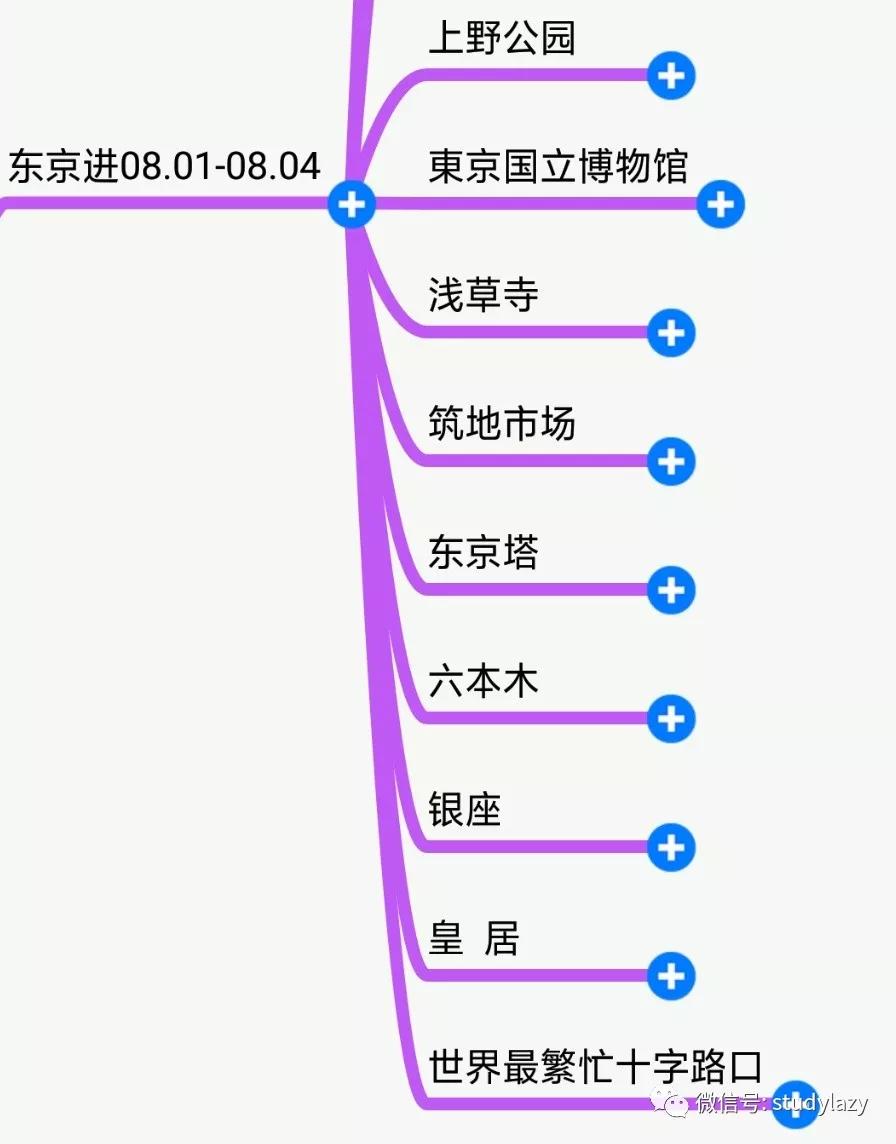Expand the 上野公园 branch node
This screenshot has width=896, height=1144.
tap(671, 75)
